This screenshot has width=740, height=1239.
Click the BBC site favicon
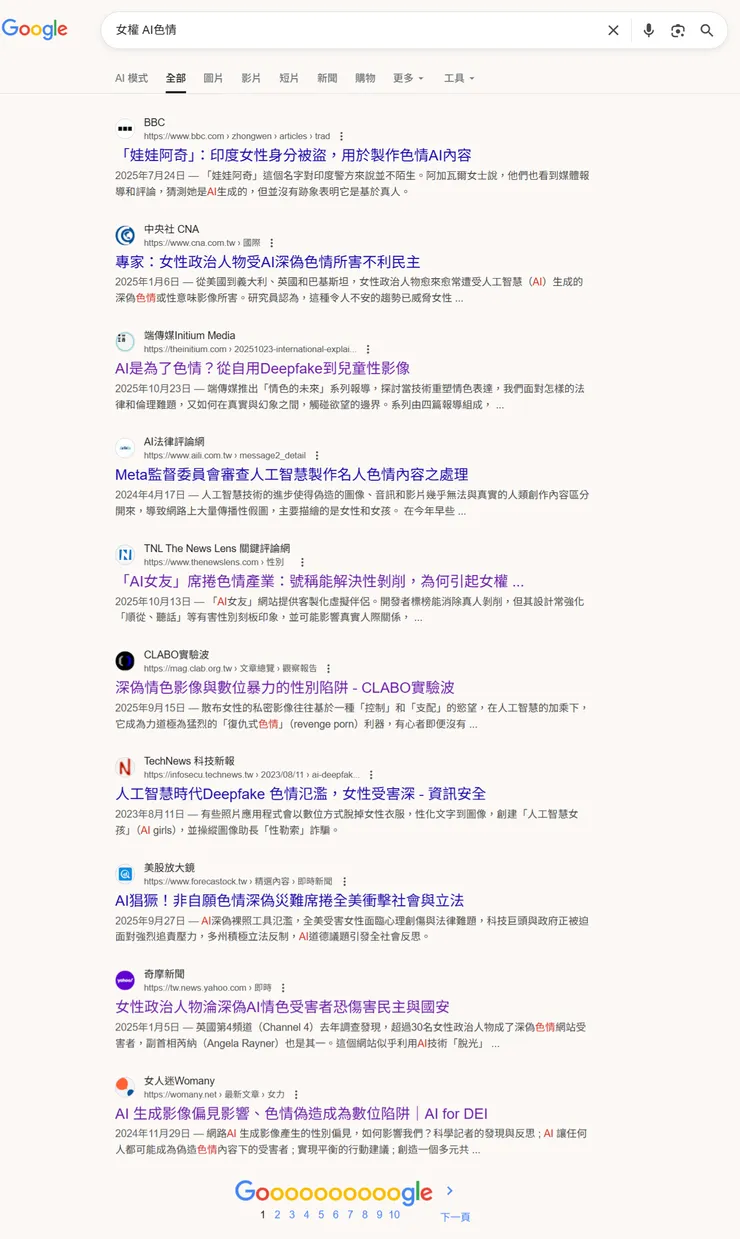pos(125,128)
